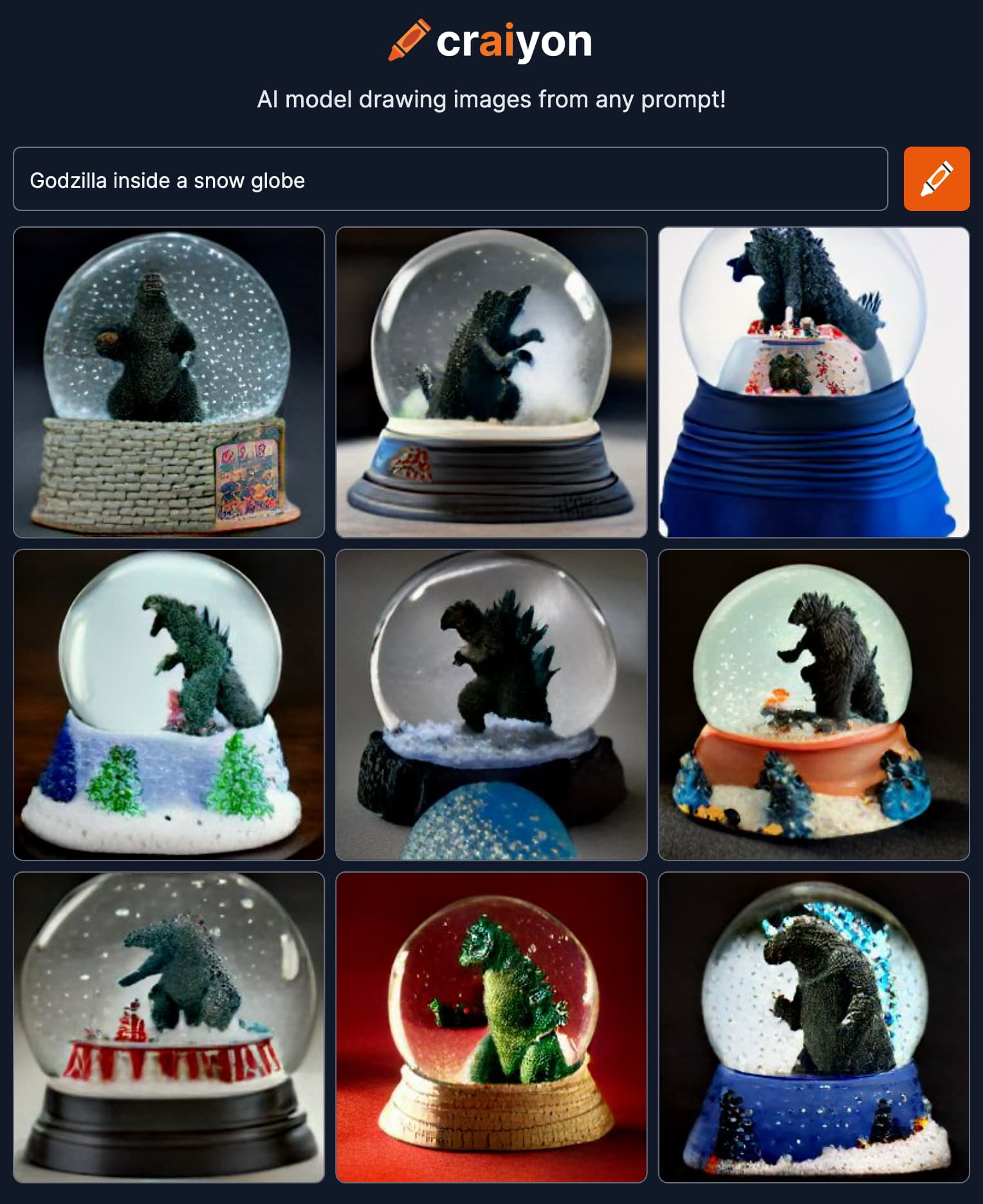Viewport: 983px width, 1204px height.
Task: View the globe with green Christmas trees on its base
Action: point(169,704)
